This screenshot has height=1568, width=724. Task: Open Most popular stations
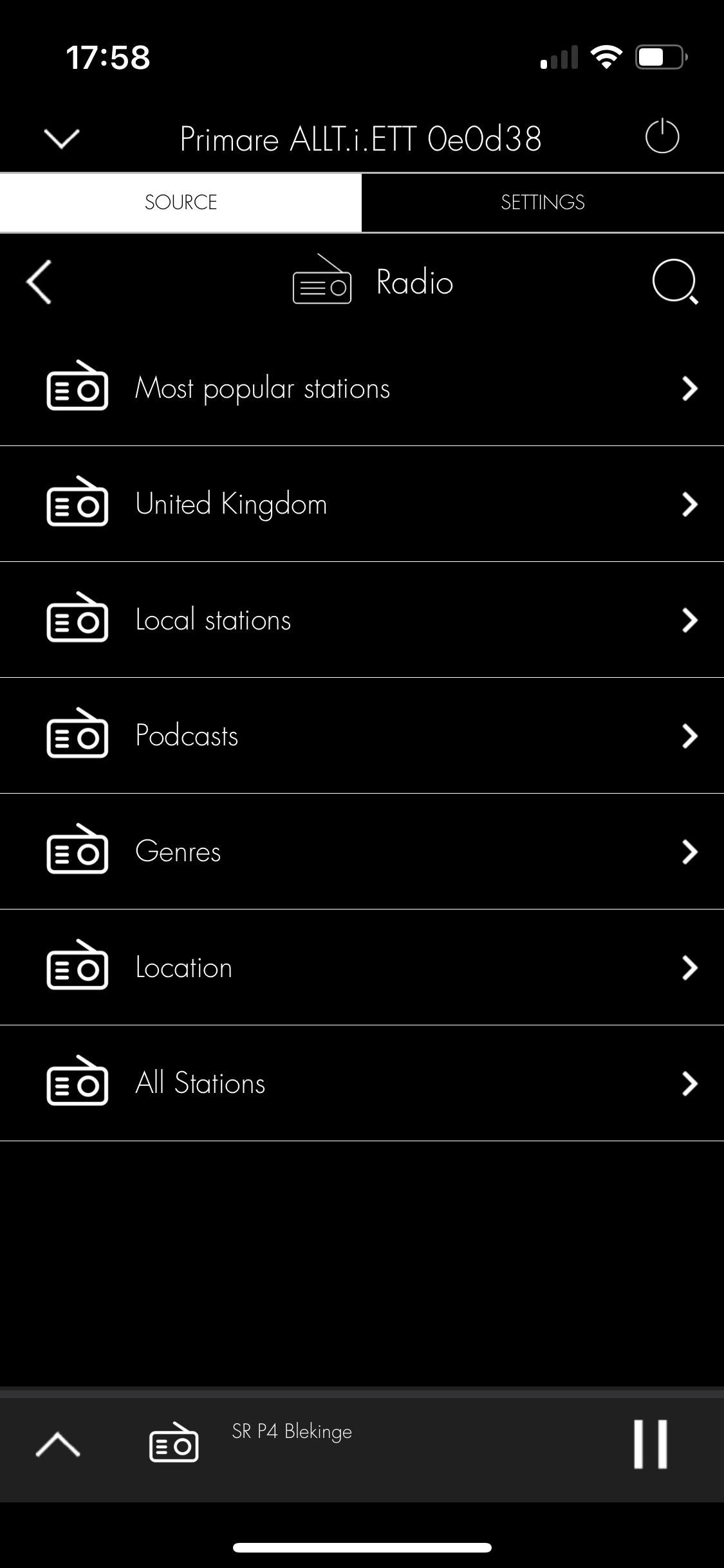tap(362, 388)
